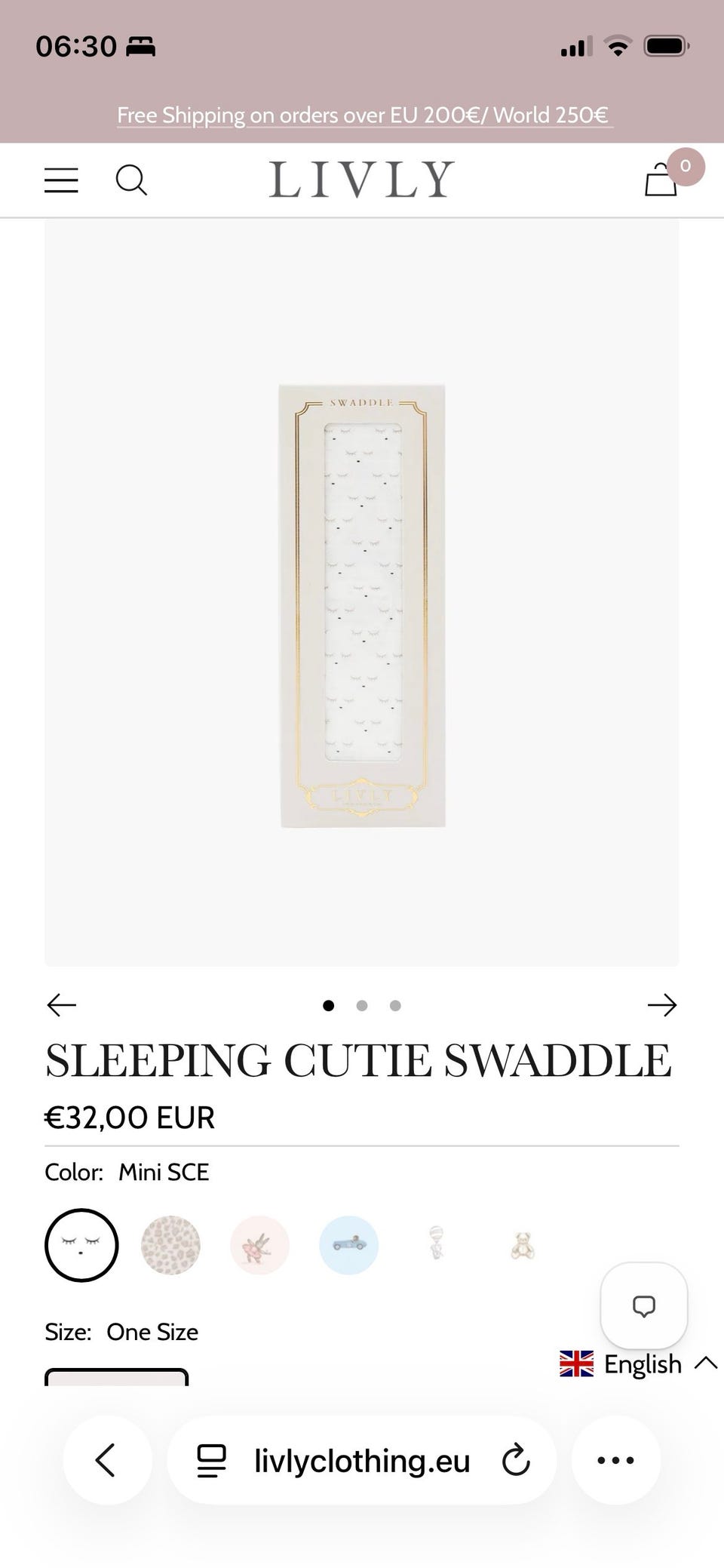Open the browser's more options menu
724x1568 pixels.
tap(615, 1460)
